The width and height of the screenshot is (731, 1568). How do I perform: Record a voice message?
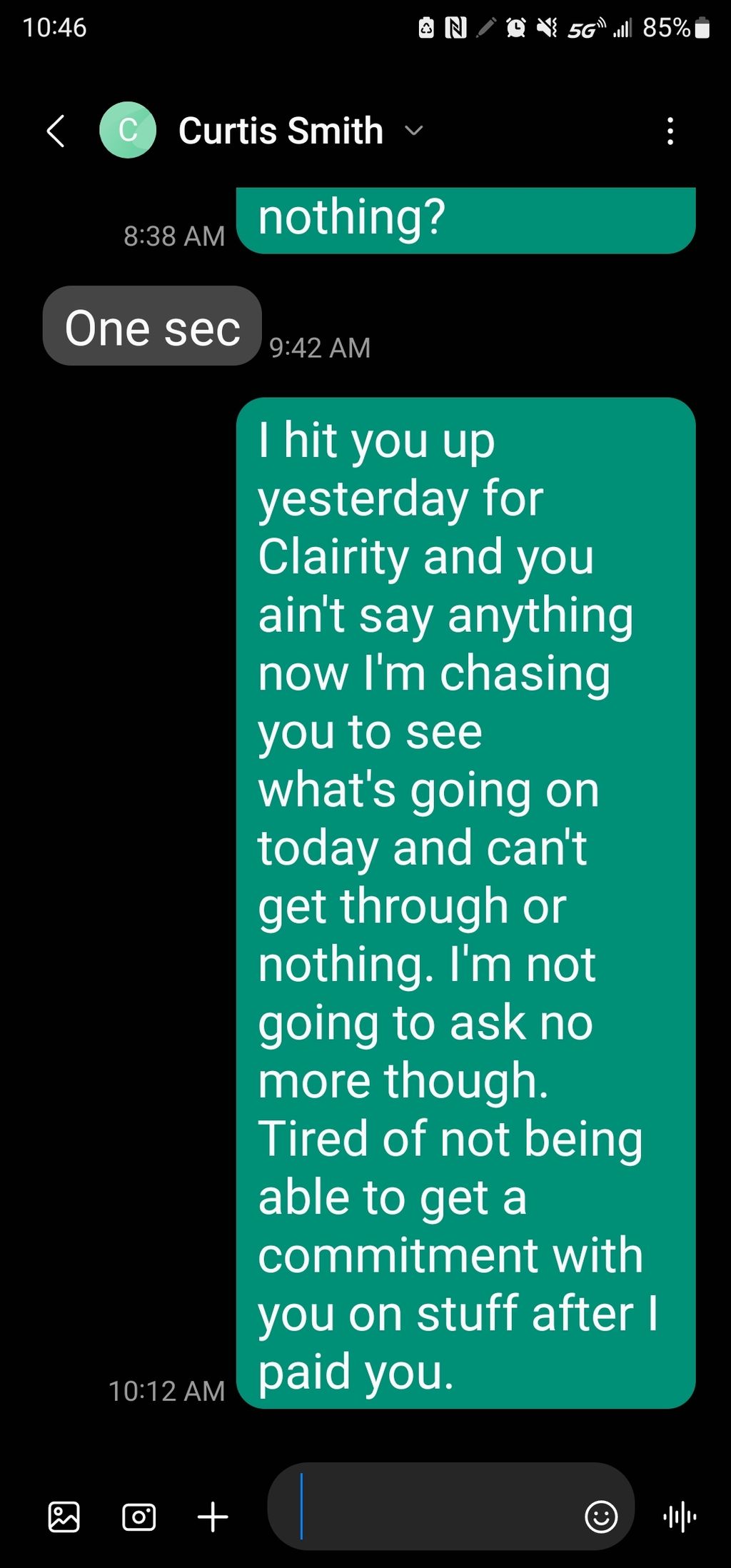tap(680, 1517)
